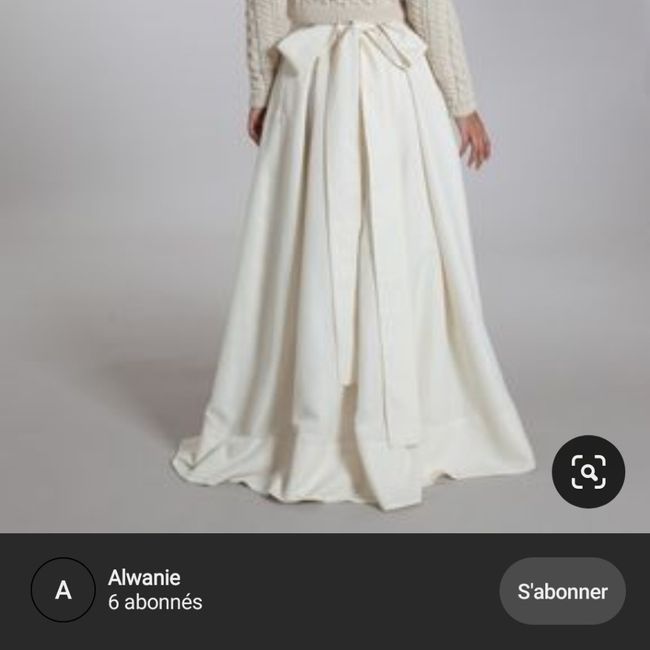This screenshot has height=650, width=650.
Task: Follow Alwanie with the S'abonner button
Action: click(x=562, y=591)
